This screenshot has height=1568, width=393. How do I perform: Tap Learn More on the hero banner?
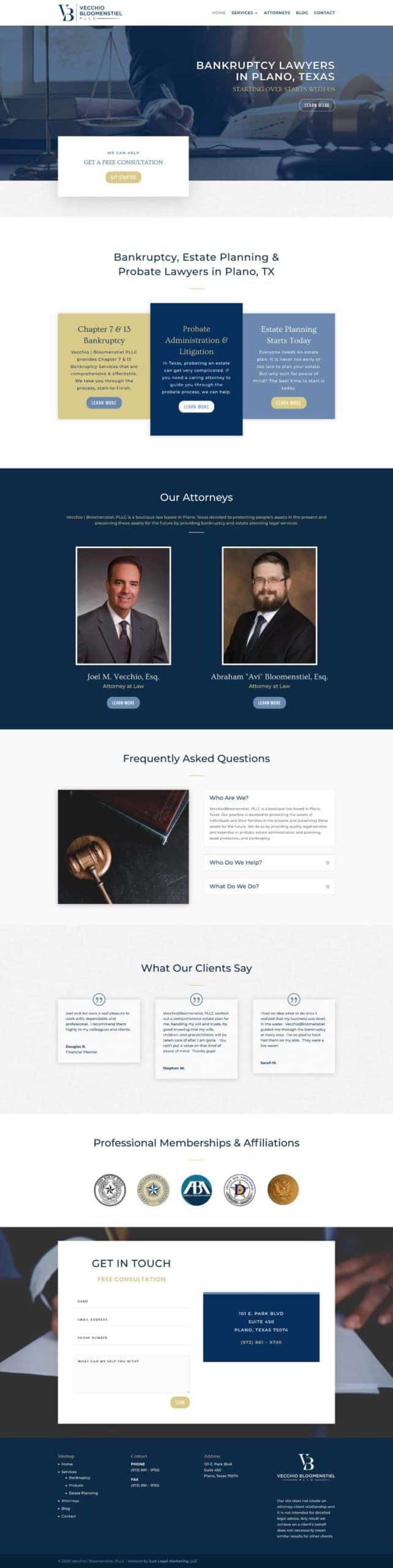[x=317, y=105]
